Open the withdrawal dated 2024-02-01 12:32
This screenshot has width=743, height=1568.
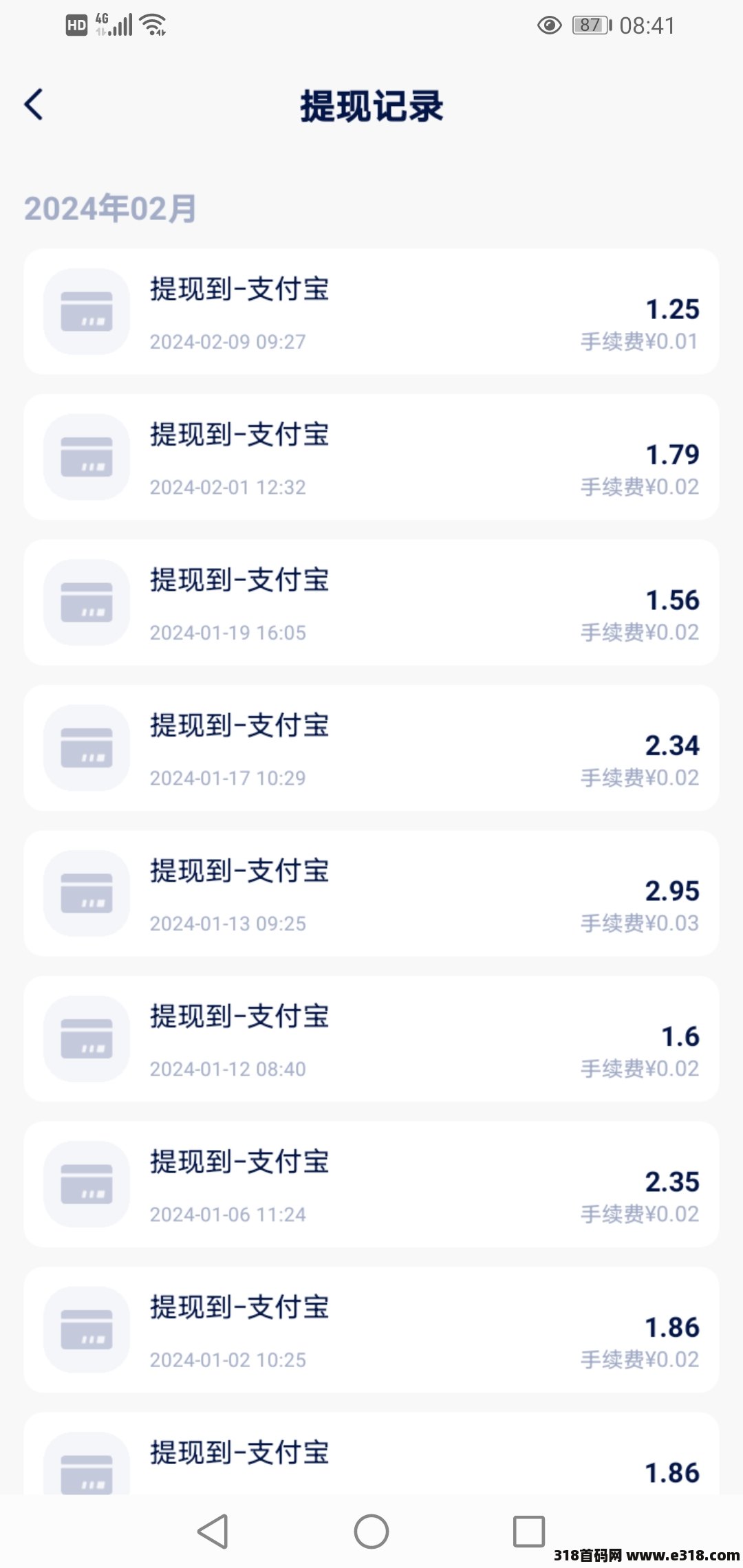pyautogui.click(x=371, y=457)
